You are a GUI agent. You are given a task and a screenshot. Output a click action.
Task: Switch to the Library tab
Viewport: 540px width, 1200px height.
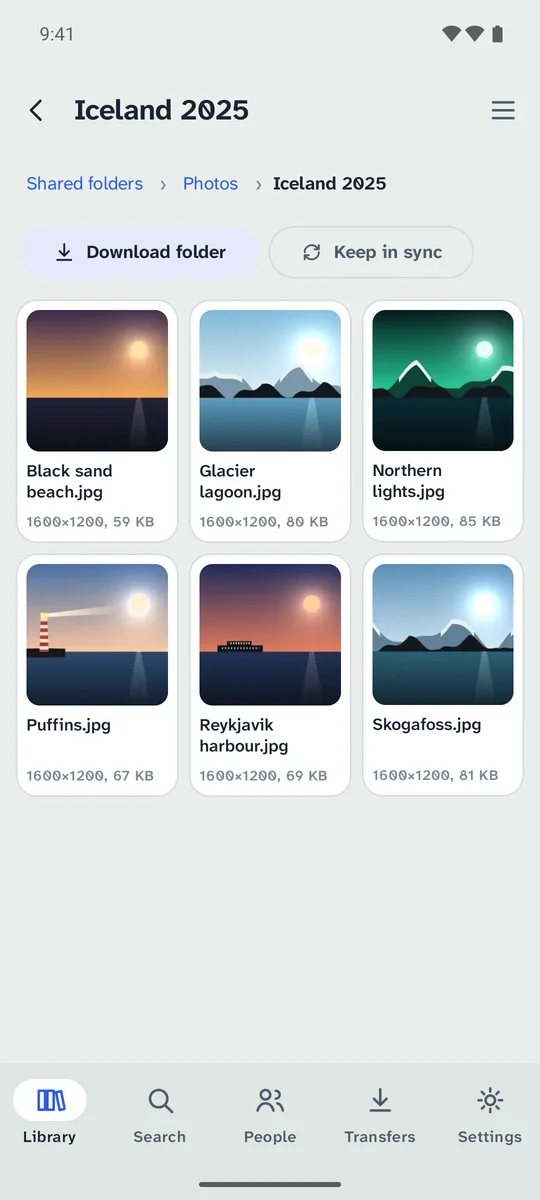(50, 1115)
